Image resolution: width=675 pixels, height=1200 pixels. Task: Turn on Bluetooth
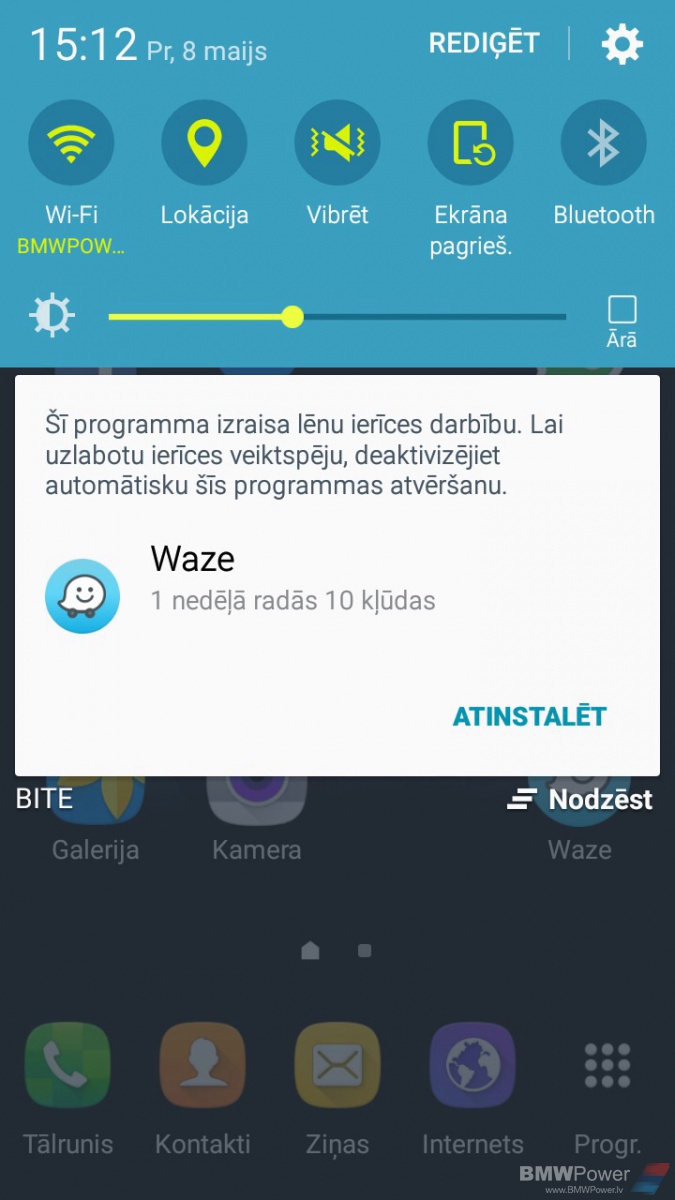(603, 143)
